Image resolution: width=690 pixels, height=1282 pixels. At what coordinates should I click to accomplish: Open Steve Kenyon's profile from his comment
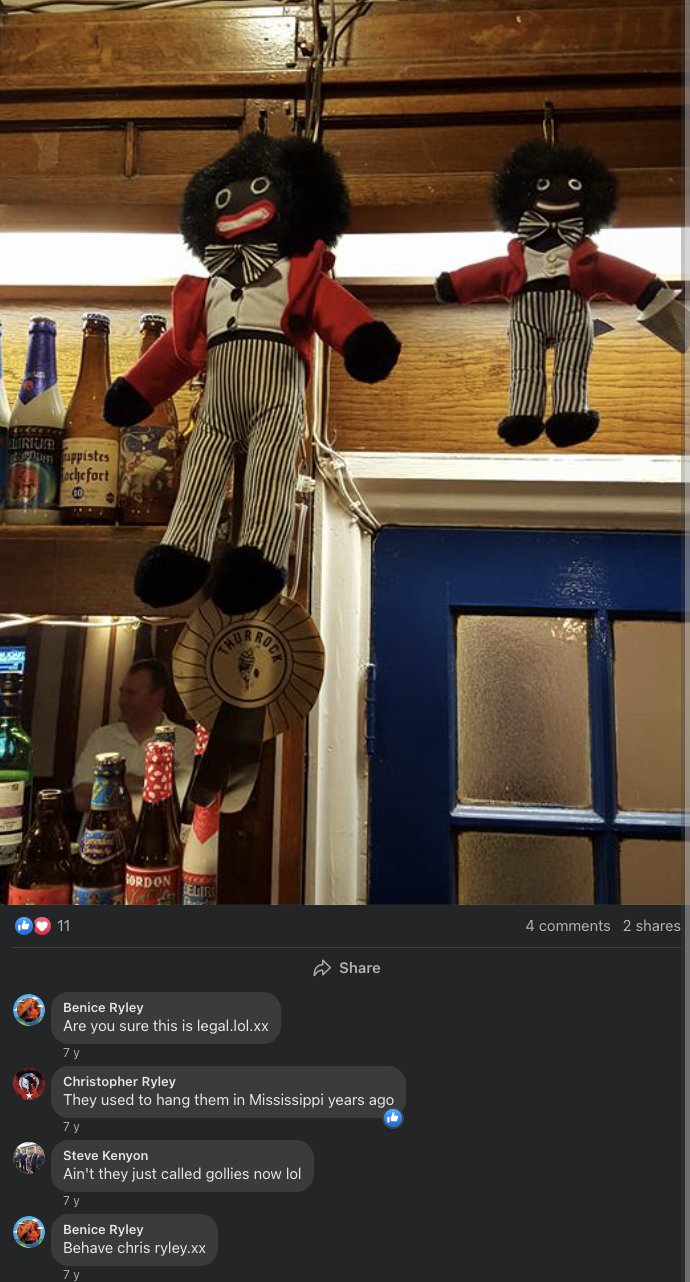pos(105,1155)
